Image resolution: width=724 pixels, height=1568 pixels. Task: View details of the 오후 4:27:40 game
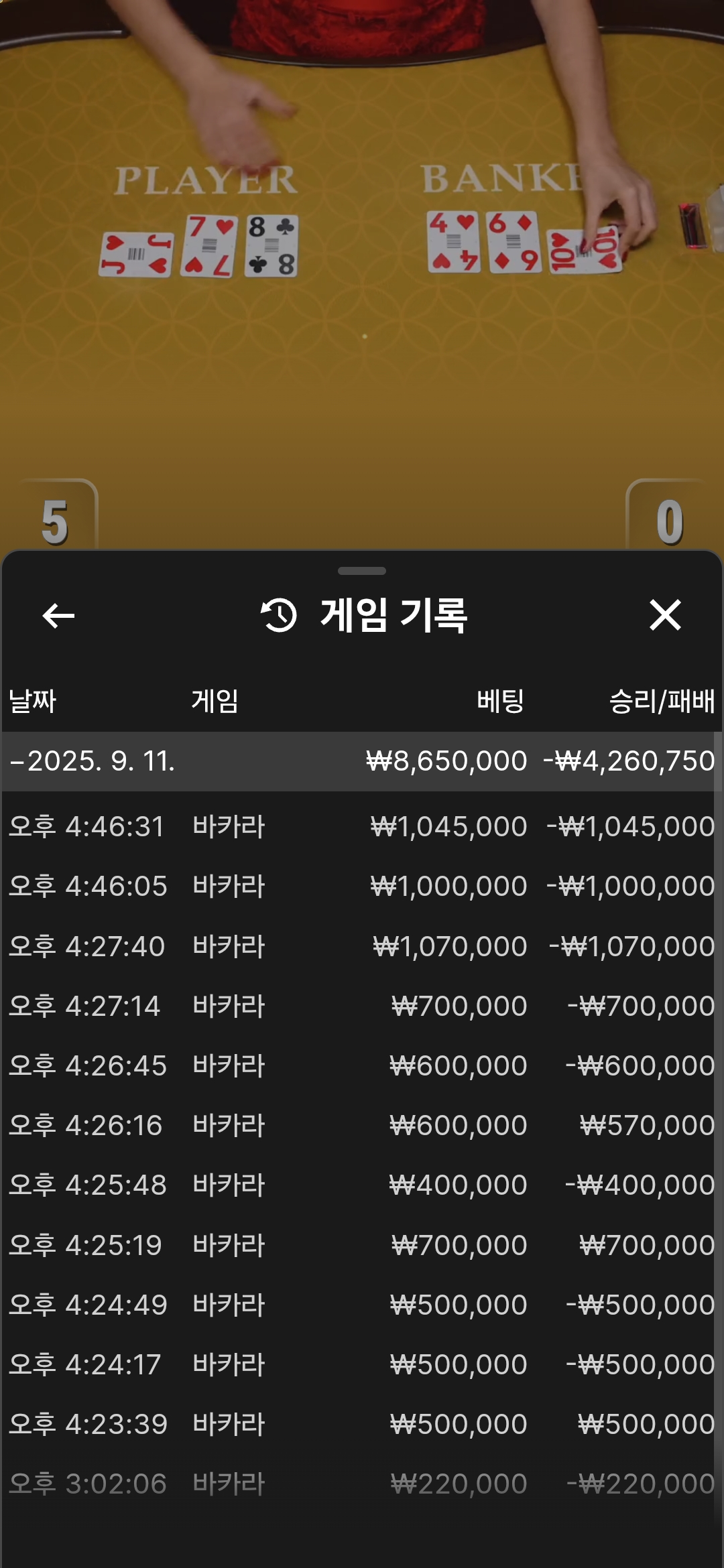(361, 947)
